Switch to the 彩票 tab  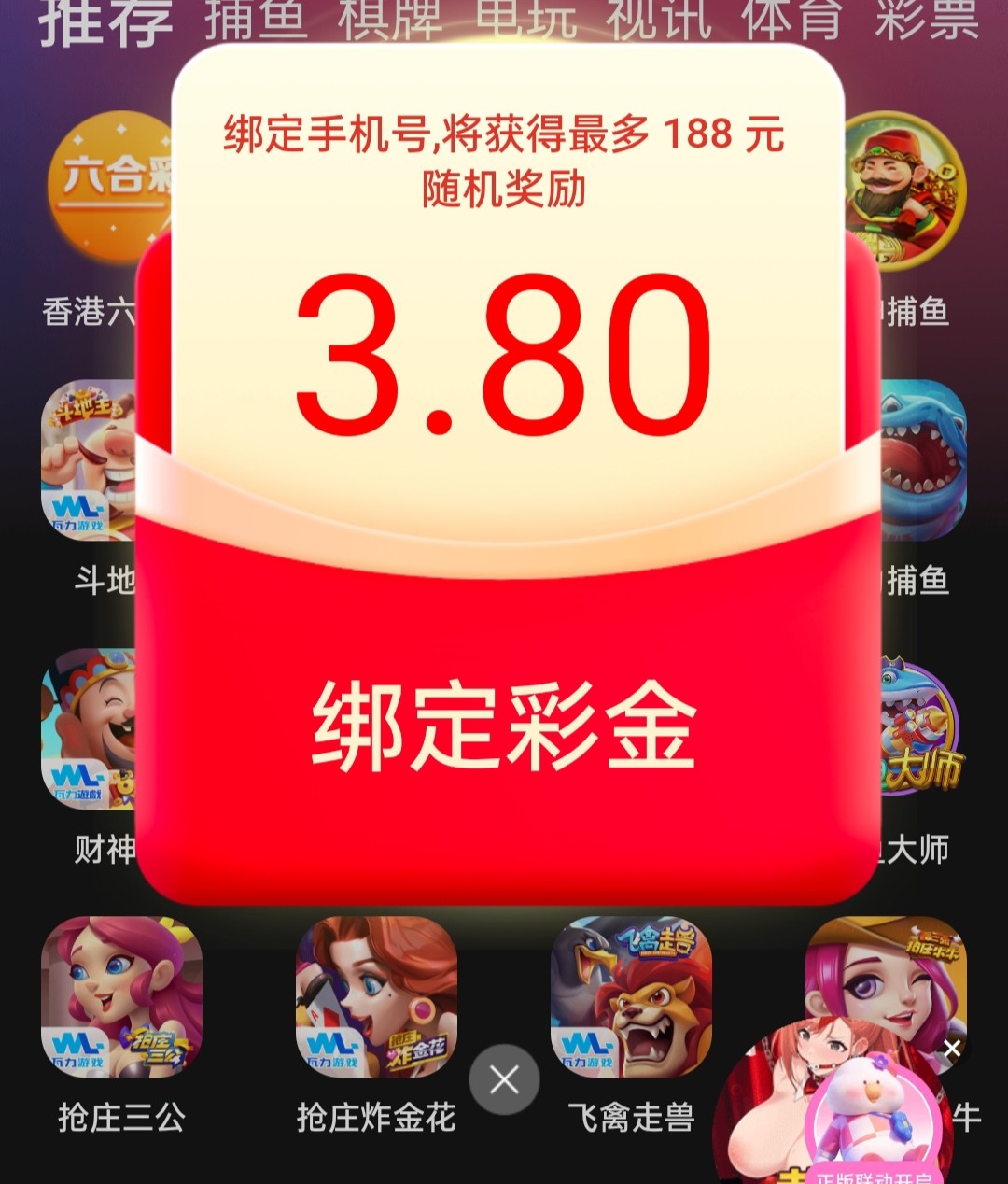click(x=926, y=21)
